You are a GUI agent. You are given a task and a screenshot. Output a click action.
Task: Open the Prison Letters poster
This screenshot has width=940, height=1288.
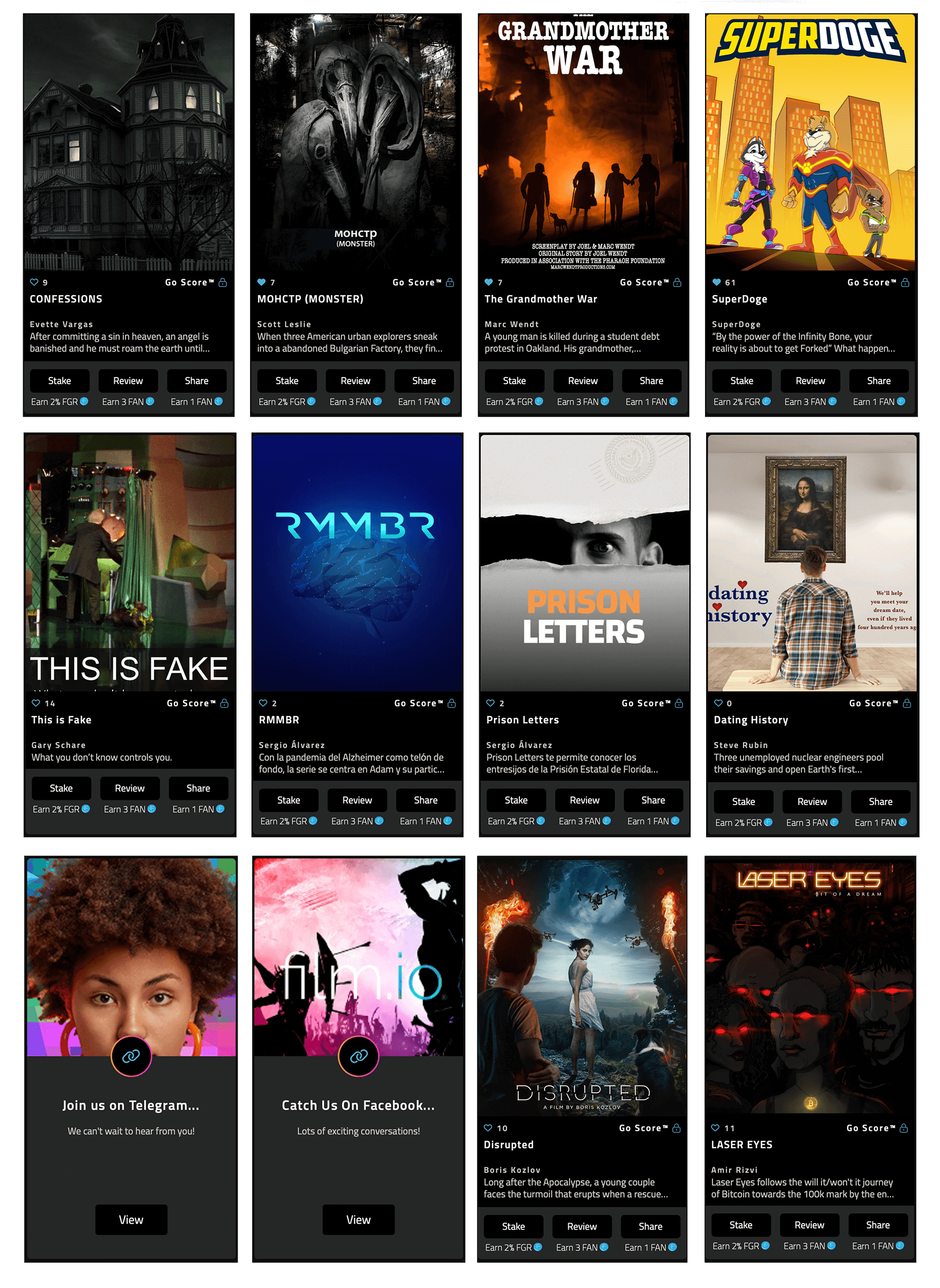click(x=584, y=562)
